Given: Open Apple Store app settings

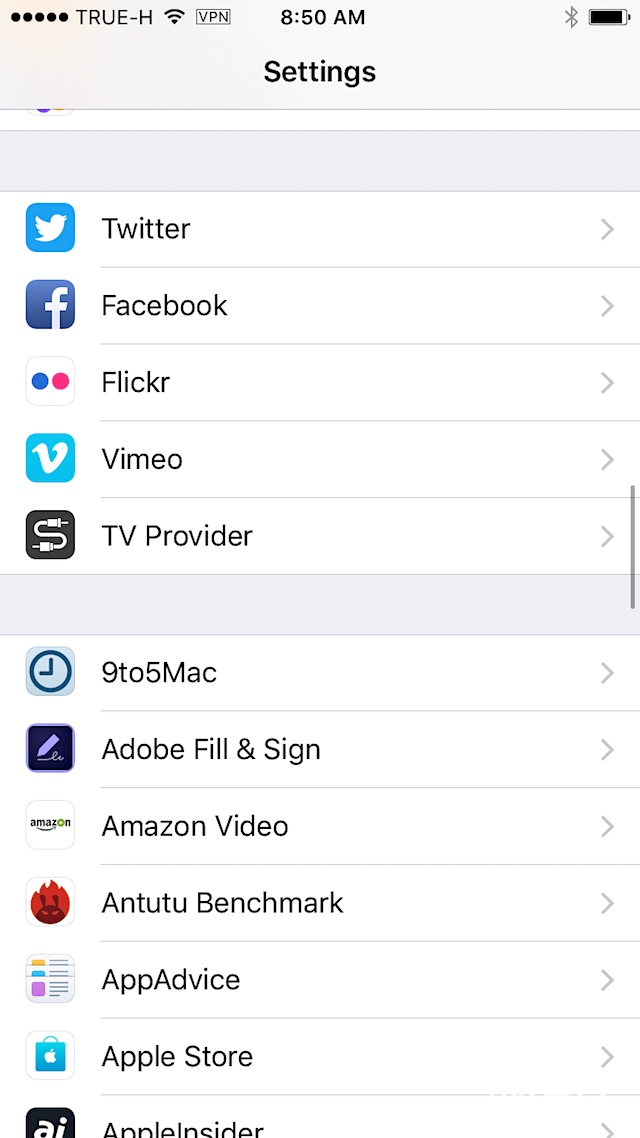Looking at the screenshot, I should [320, 1057].
